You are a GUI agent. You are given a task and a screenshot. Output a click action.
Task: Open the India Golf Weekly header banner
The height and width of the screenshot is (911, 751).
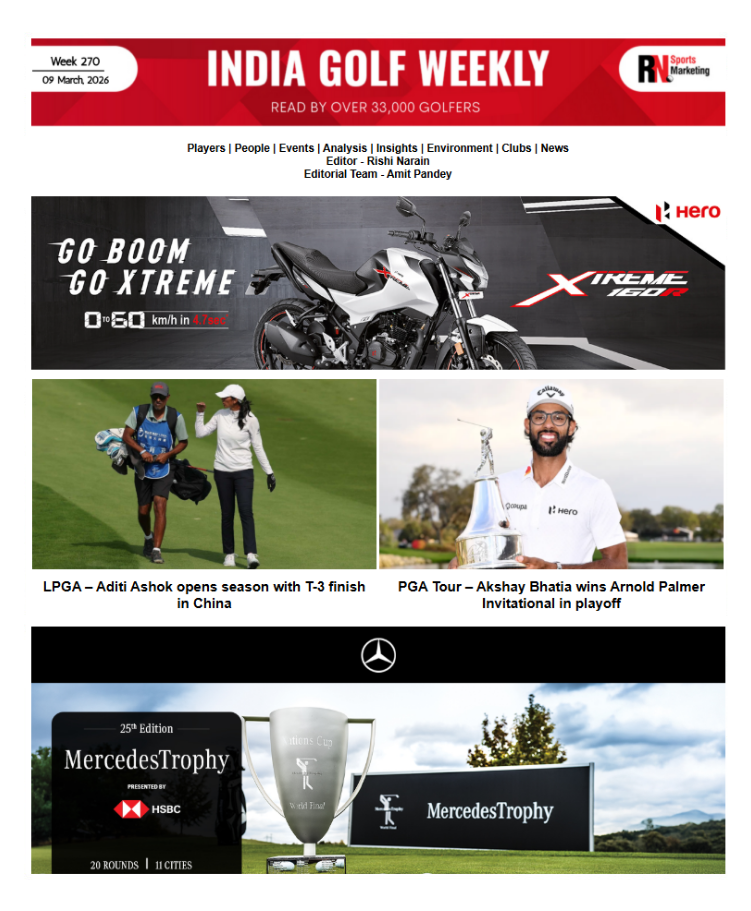378,82
